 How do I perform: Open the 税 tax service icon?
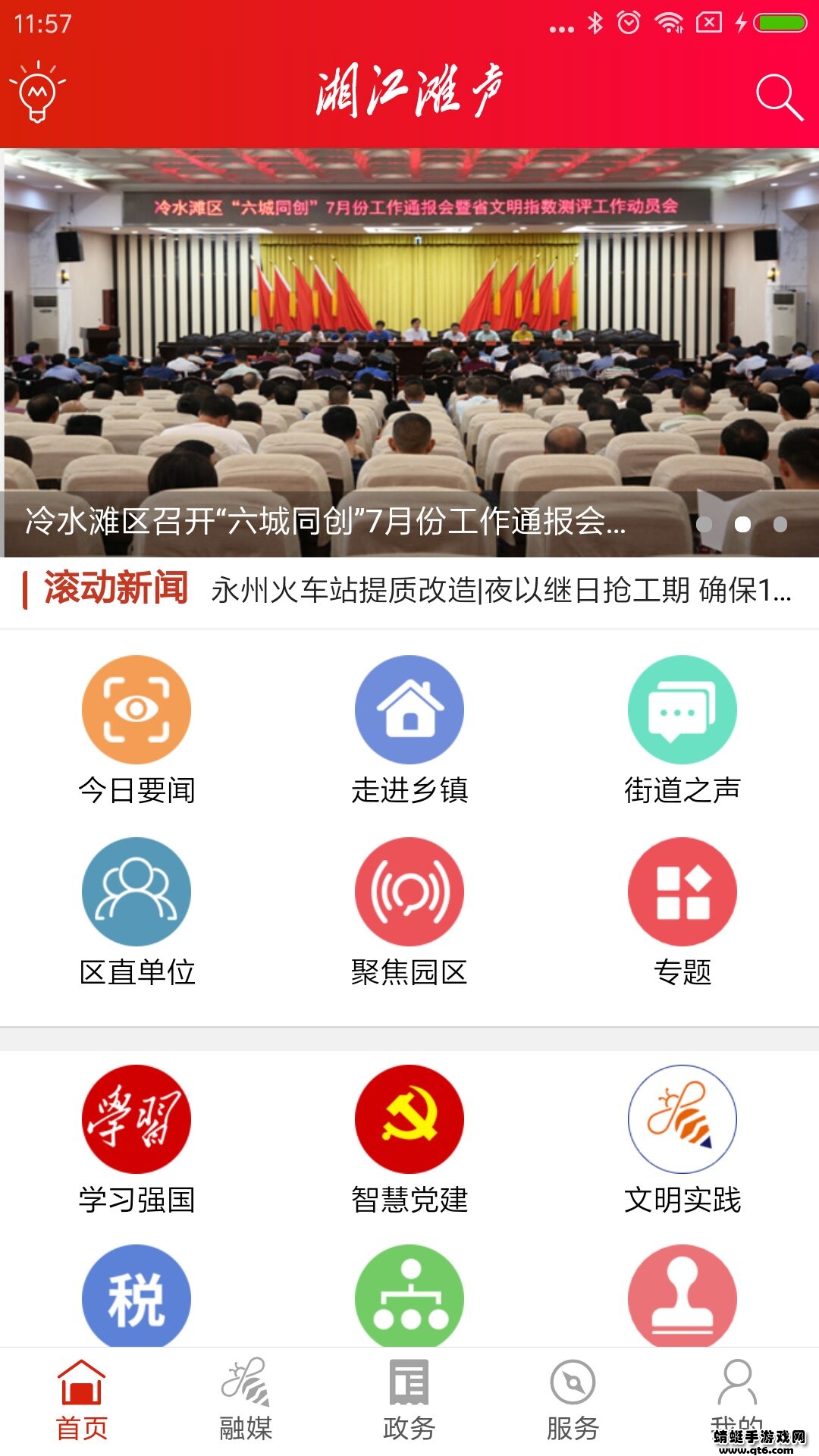pos(136,1297)
